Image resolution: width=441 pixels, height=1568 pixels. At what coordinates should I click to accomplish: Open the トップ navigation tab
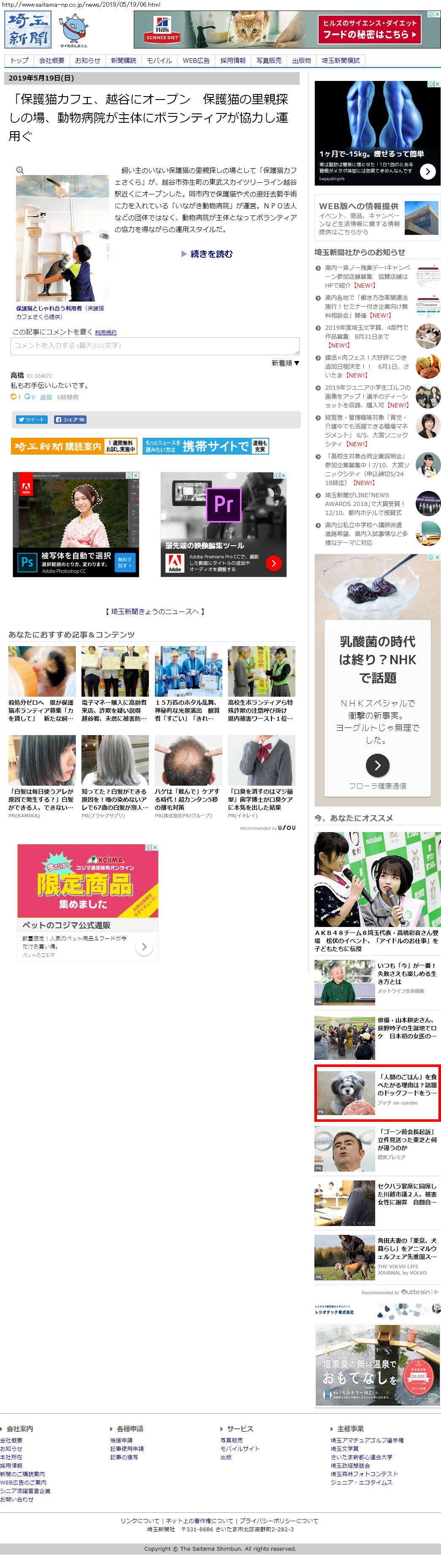[19, 61]
